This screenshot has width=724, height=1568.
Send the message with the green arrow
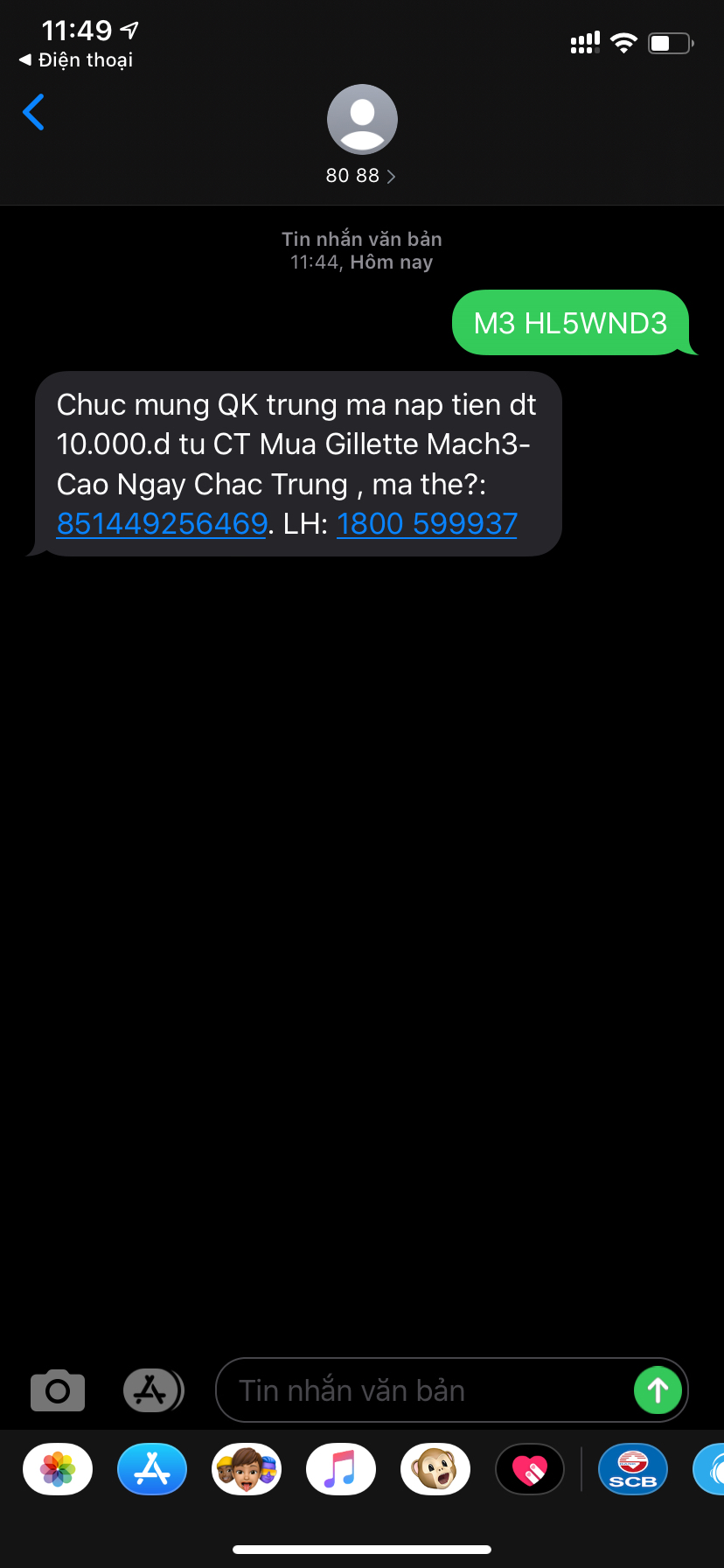click(658, 1389)
